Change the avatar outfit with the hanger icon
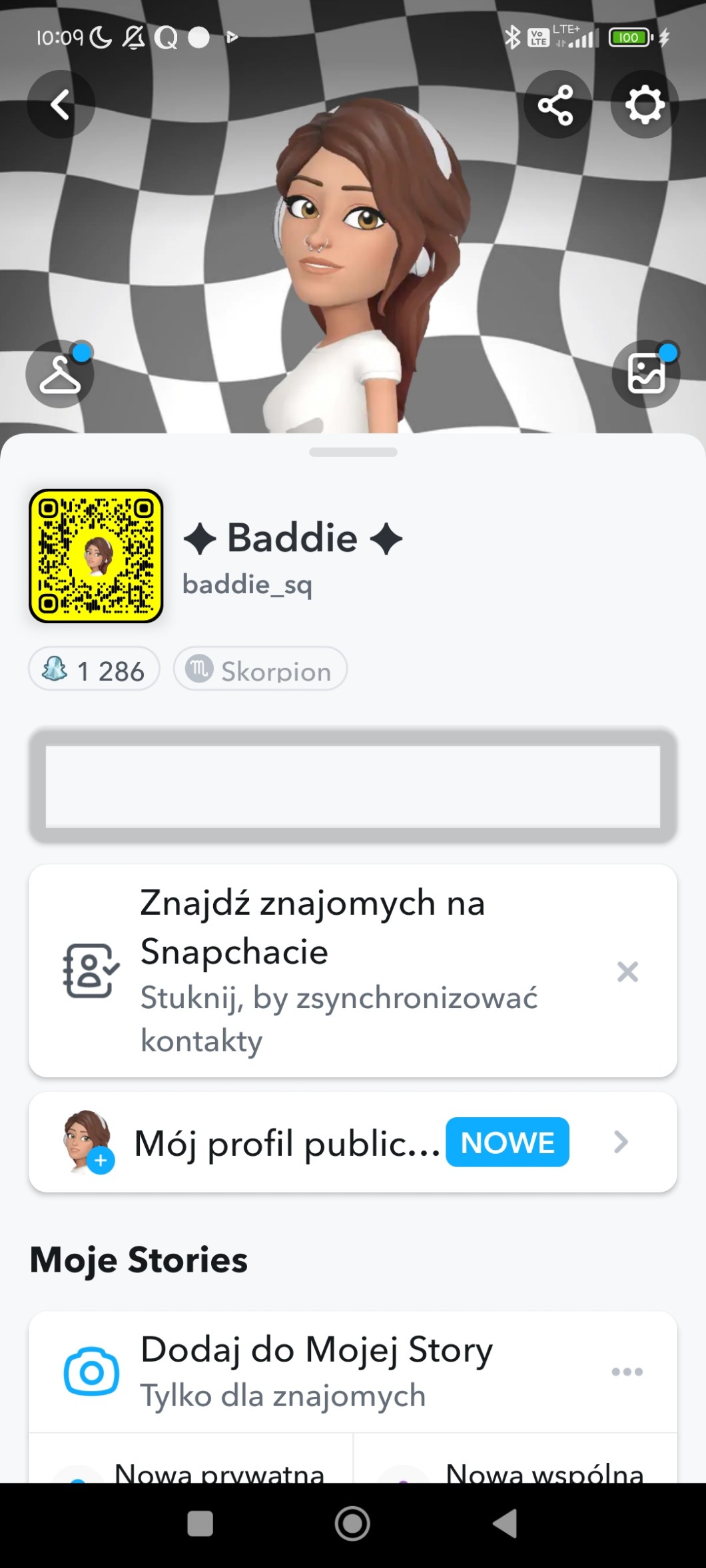706x1568 pixels. click(x=60, y=374)
